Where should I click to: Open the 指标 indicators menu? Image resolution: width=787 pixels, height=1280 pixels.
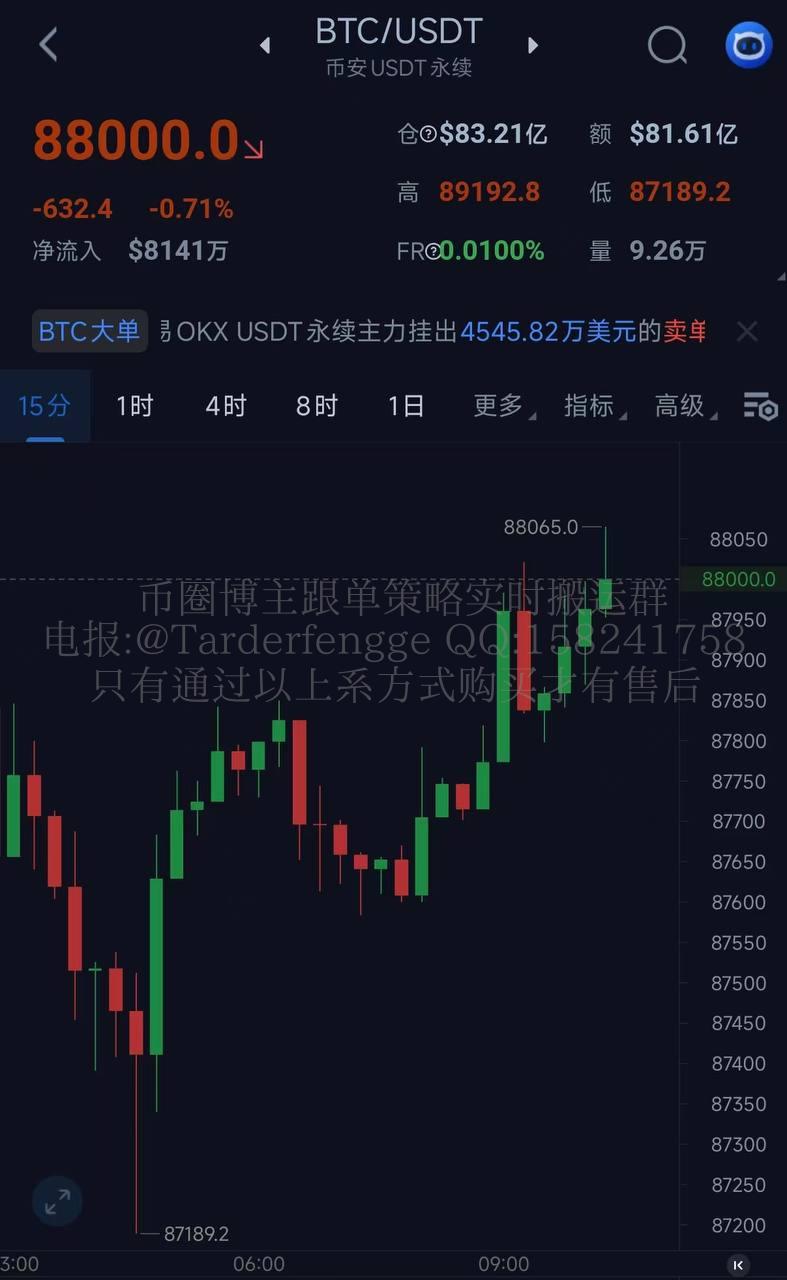[x=591, y=406]
